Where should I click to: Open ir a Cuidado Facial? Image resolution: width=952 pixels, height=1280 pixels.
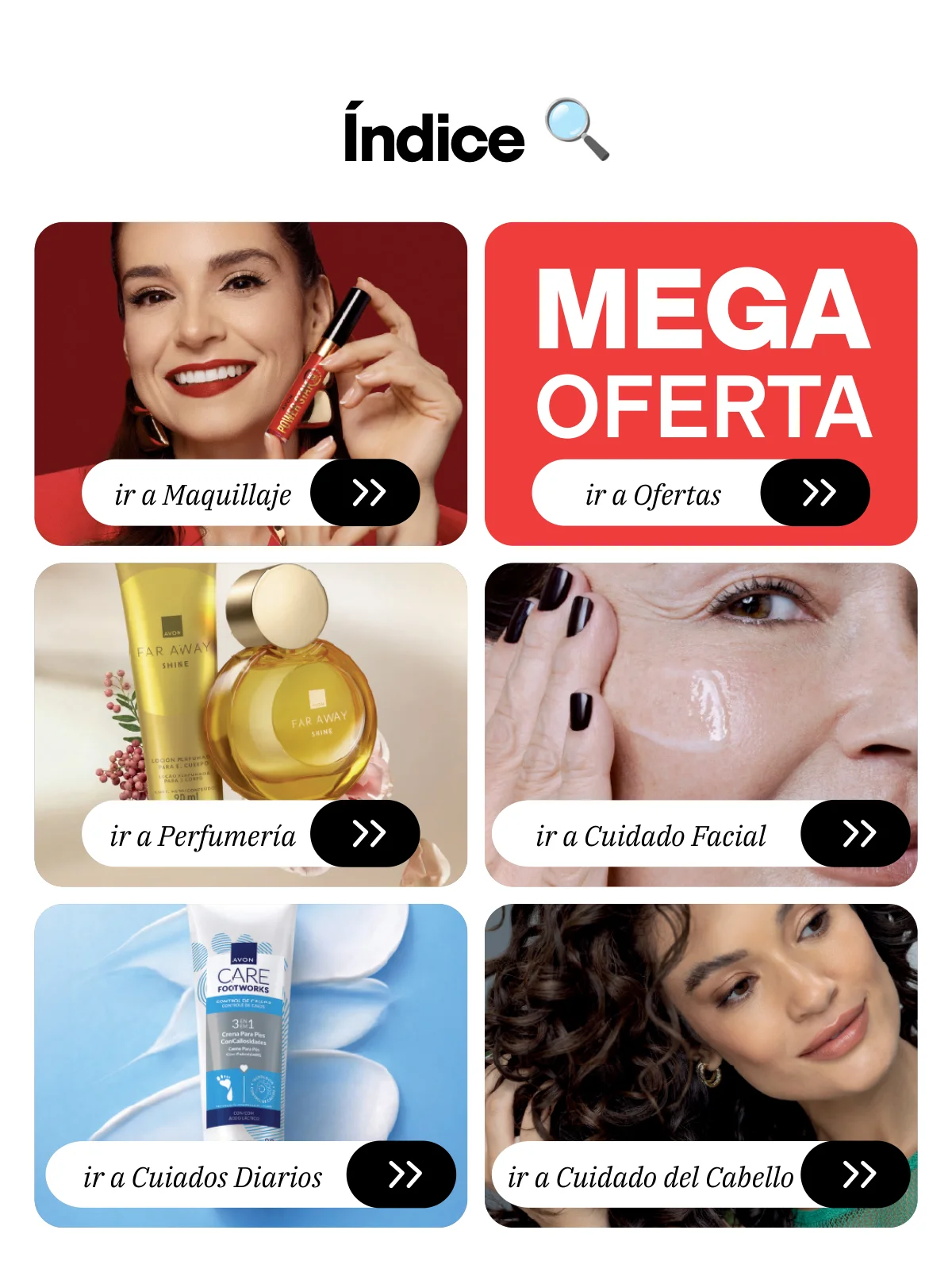(701, 834)
